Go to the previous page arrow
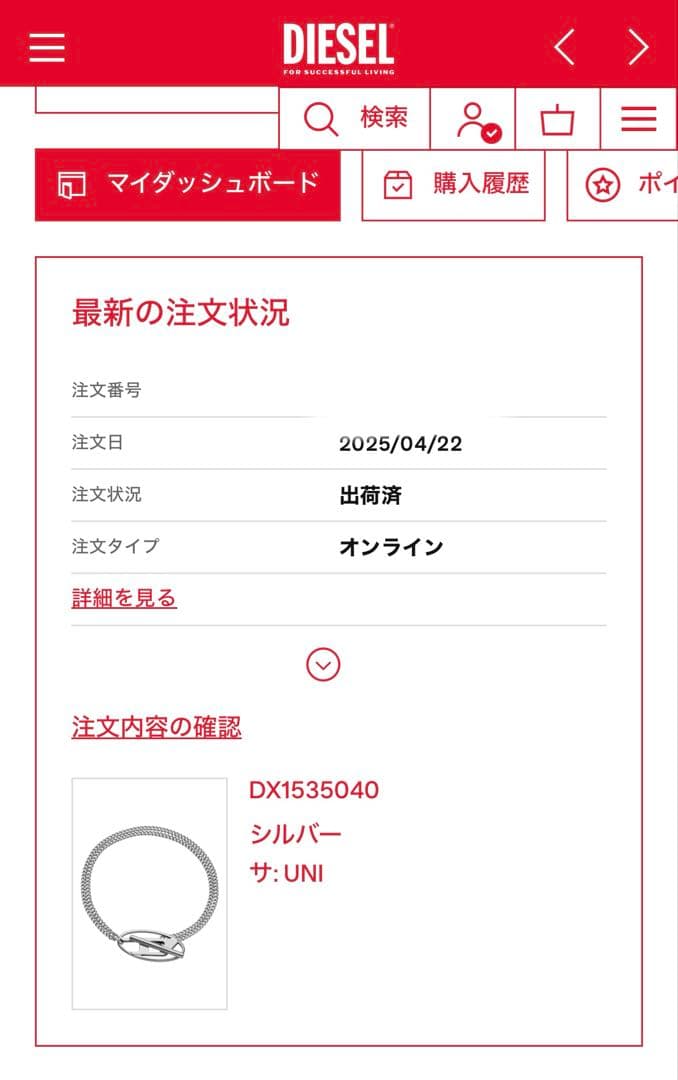Viewport: 678px width, 1080px height. [x=565, y=47]
